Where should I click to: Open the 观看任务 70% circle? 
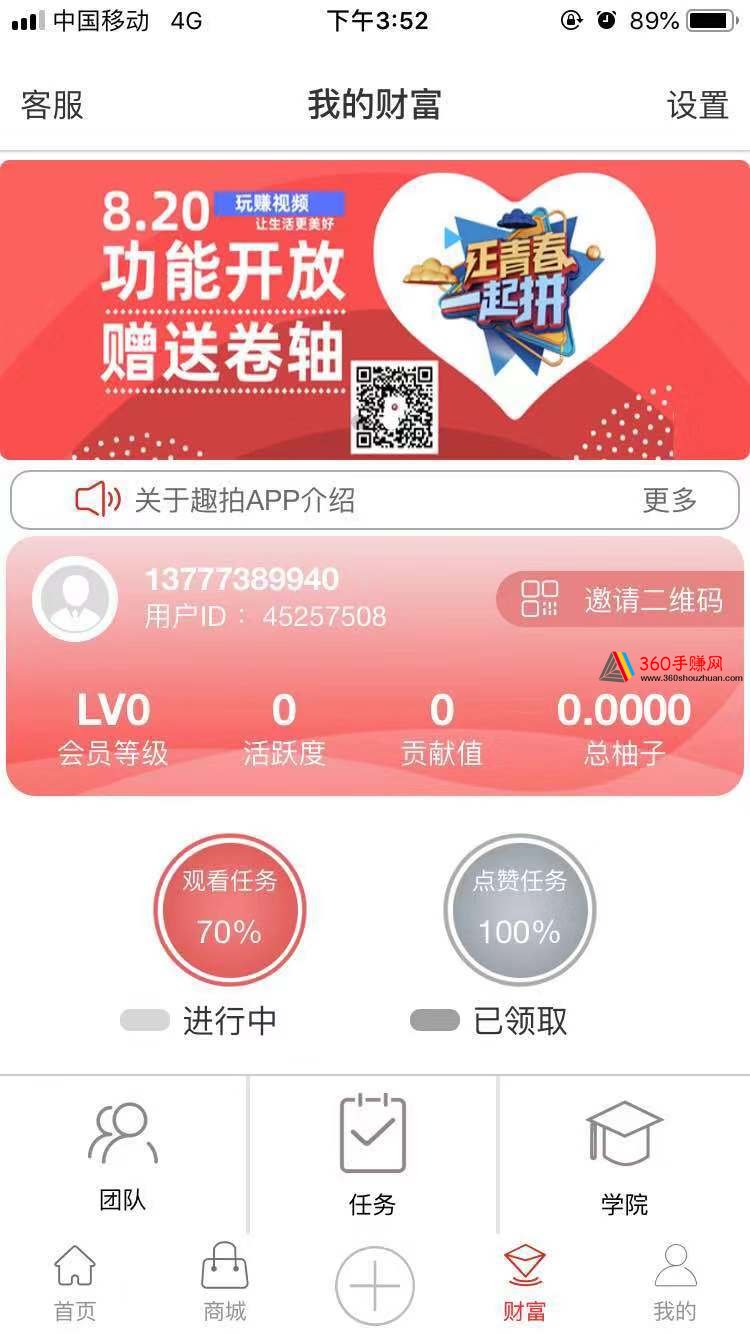pyautogui.click(x=229, y=909)
